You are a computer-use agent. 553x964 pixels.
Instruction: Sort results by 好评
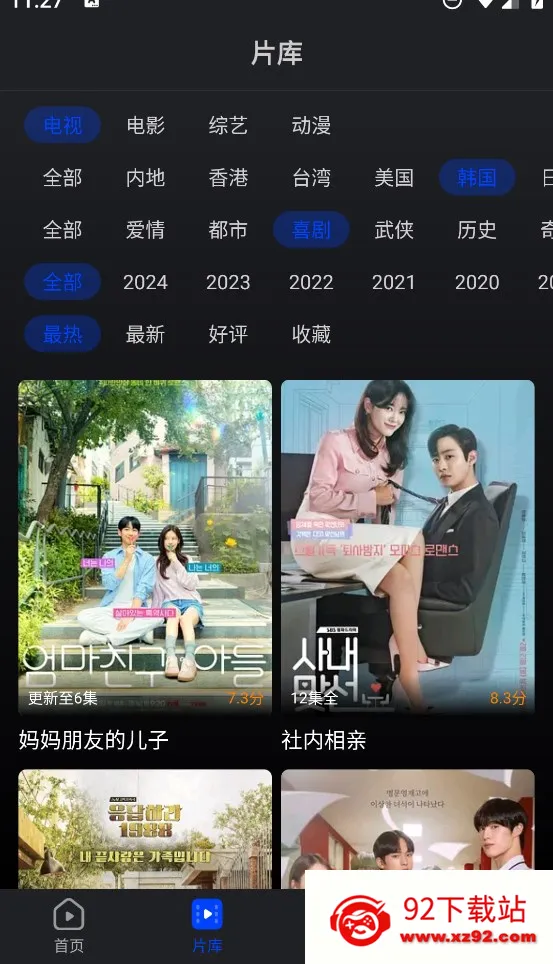pos(228,334)
